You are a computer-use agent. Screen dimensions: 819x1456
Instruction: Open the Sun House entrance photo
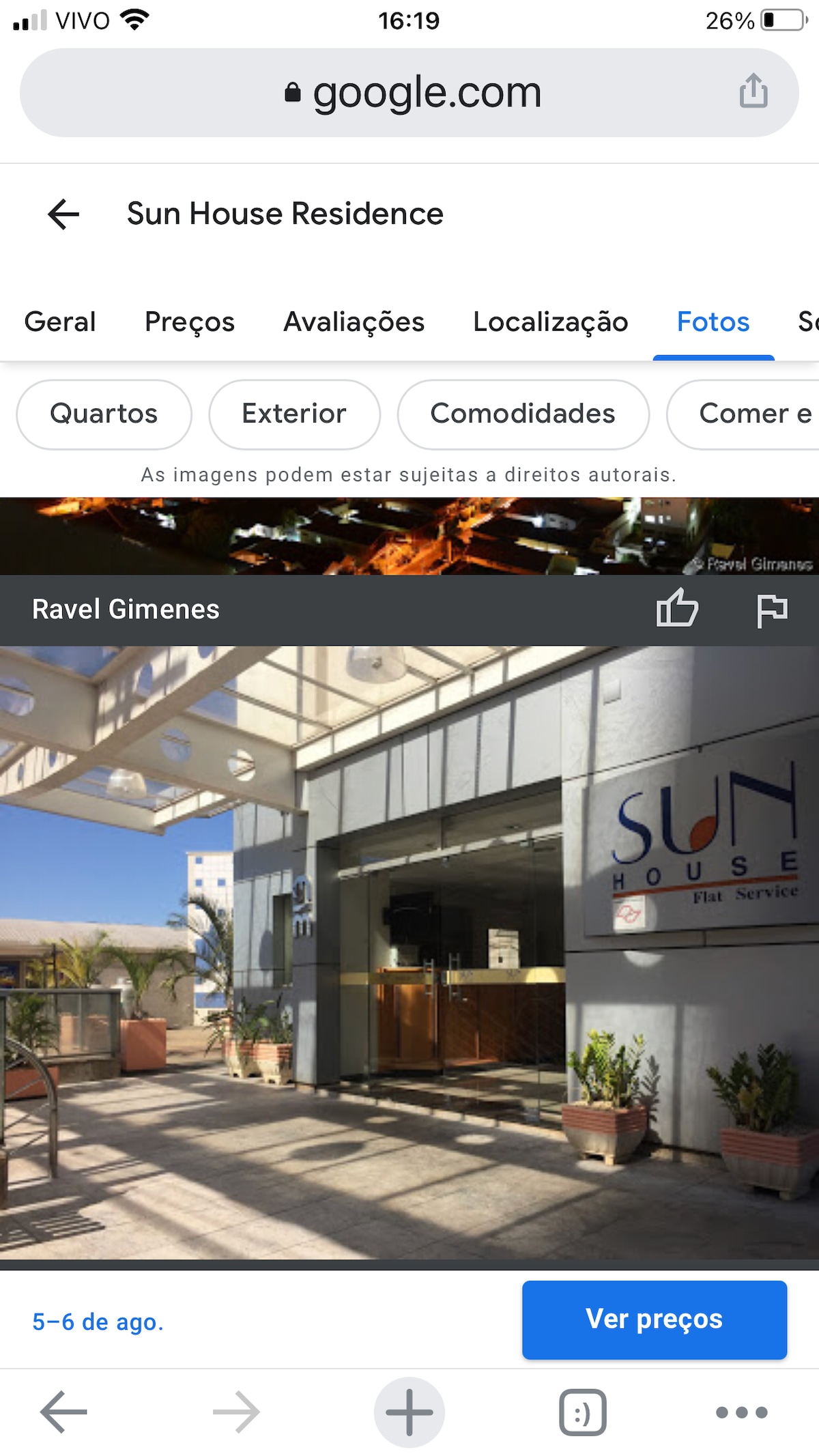point(409,952)
